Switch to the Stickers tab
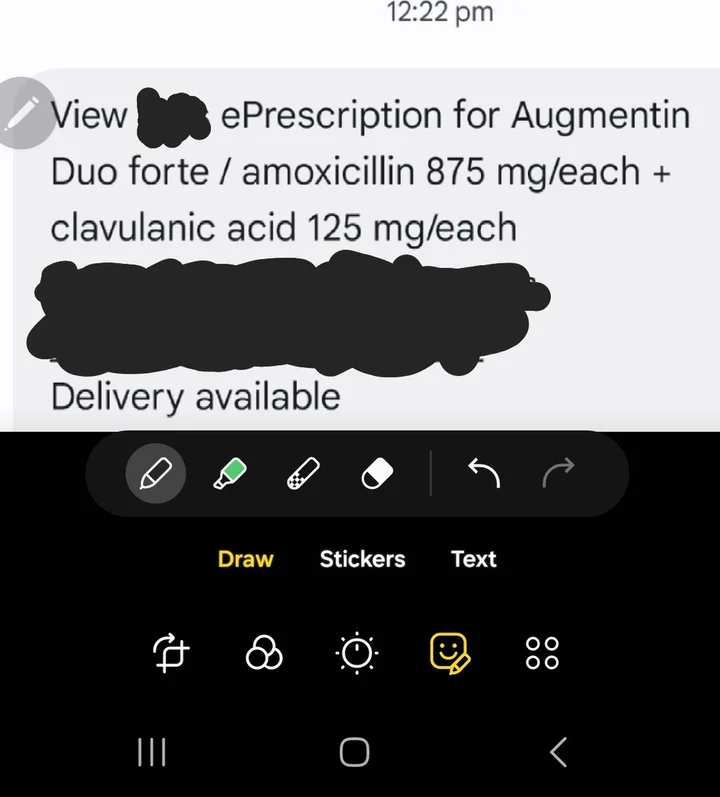This screenshot has height=797, width=720. [x=362, y=559]
